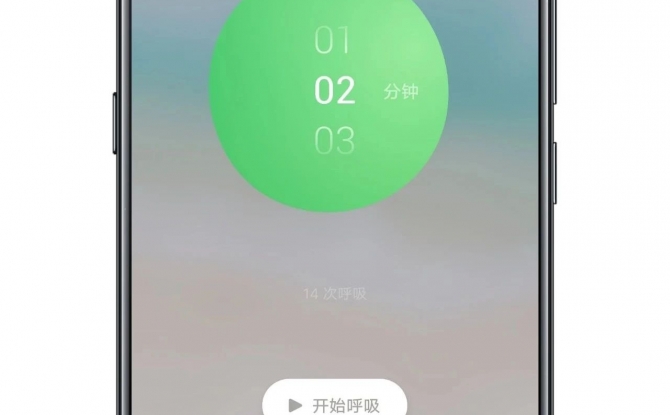Select 01 minute in the duration picker
The height and width of the screenshot is (415, 670).
334,41
